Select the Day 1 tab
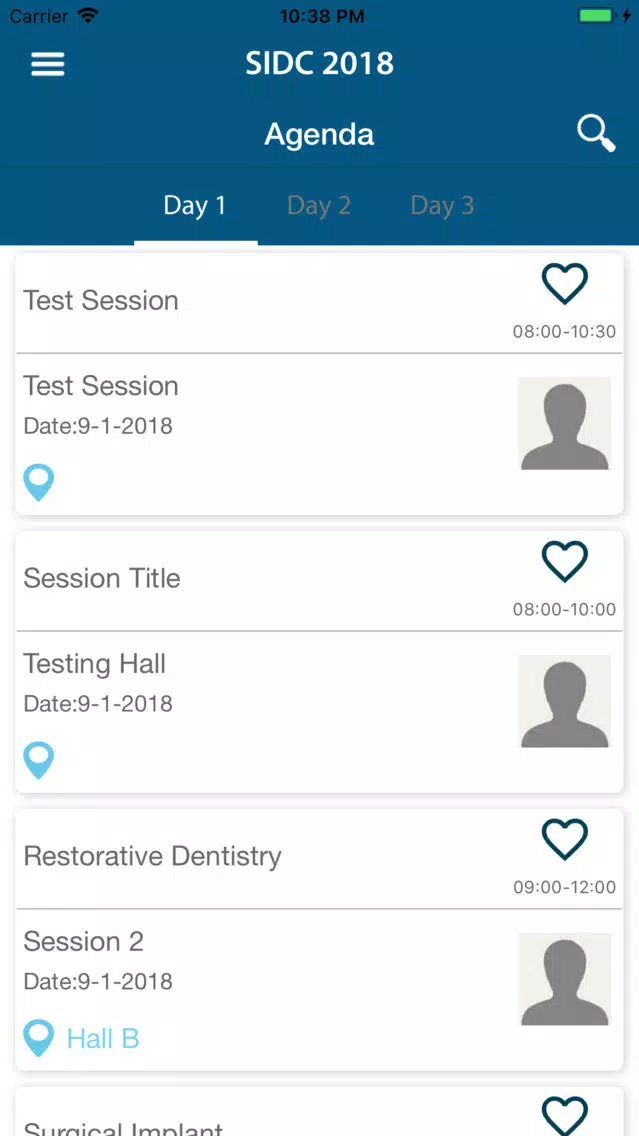This screenshot has height=1136, width=639. coord(195,206)
